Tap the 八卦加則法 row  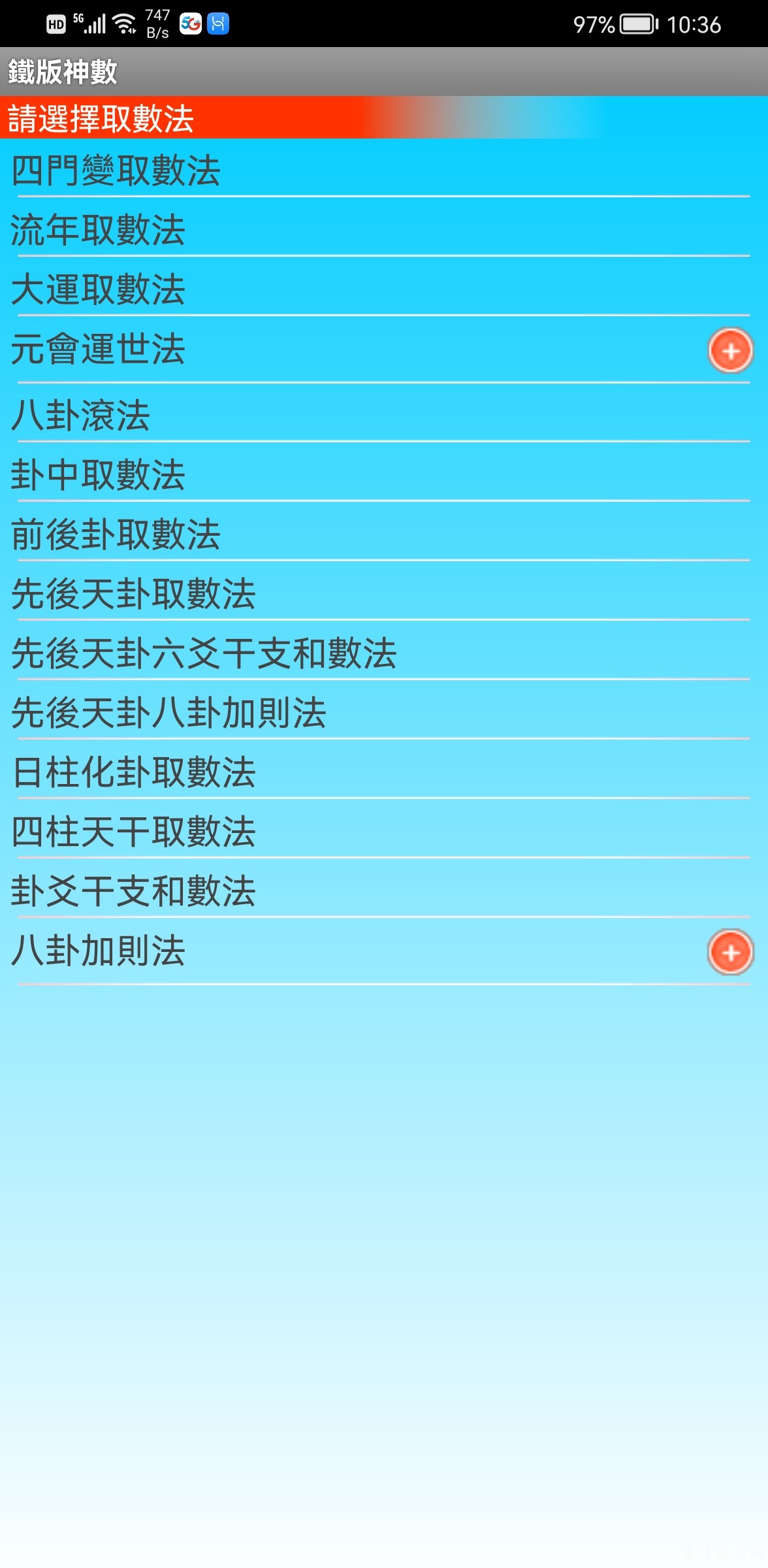99,950
